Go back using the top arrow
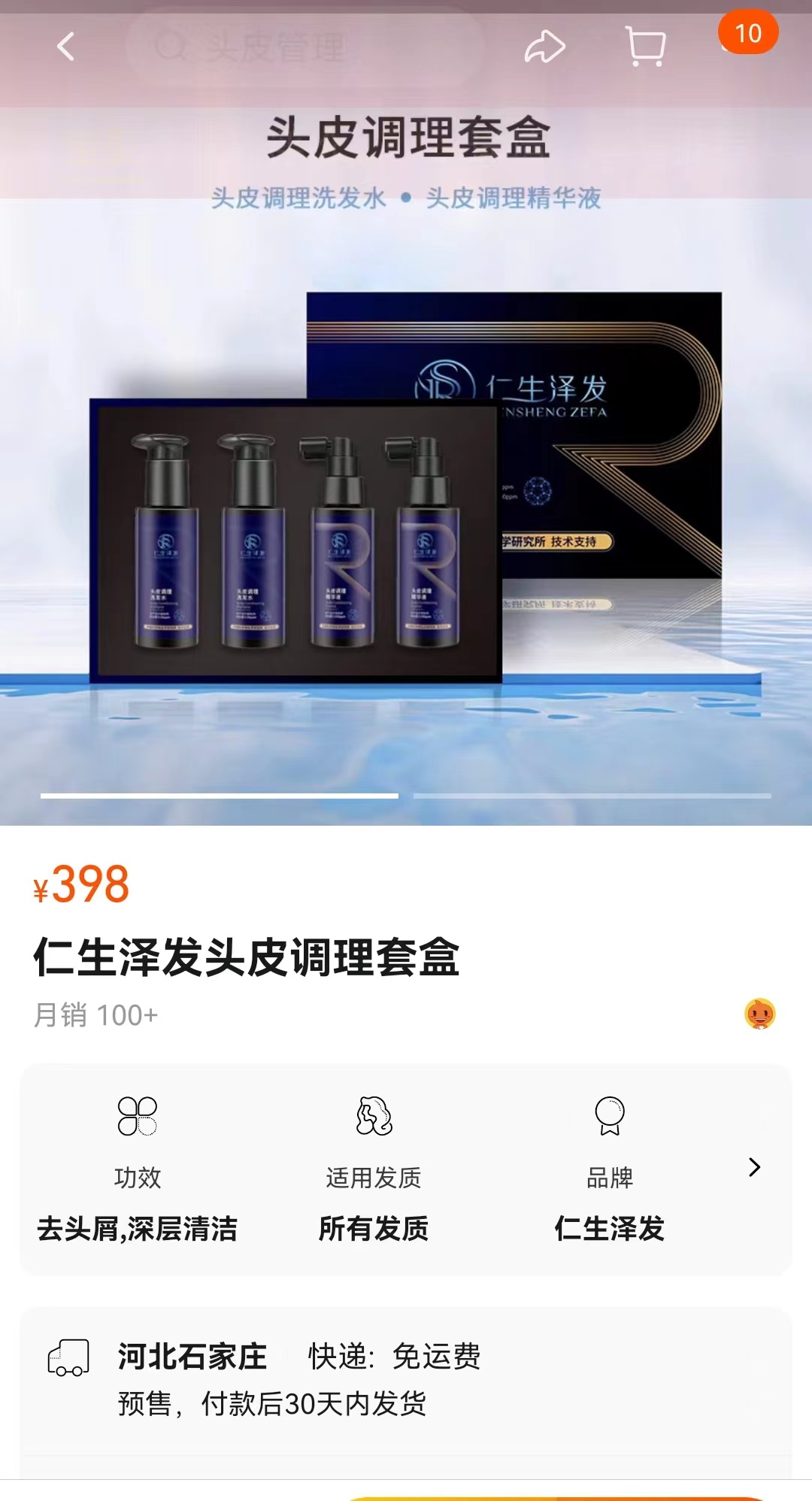 pyautogui.click(x=66, y=47)
